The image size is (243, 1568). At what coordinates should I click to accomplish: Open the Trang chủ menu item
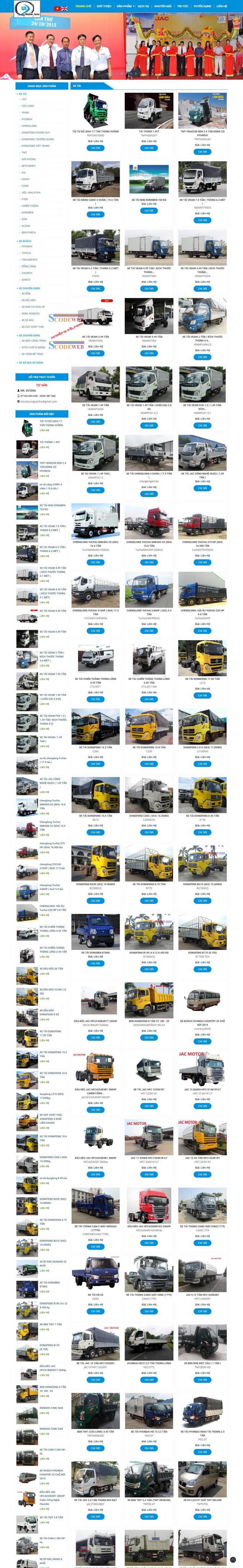pyautogui.click(x=83, y=6)
